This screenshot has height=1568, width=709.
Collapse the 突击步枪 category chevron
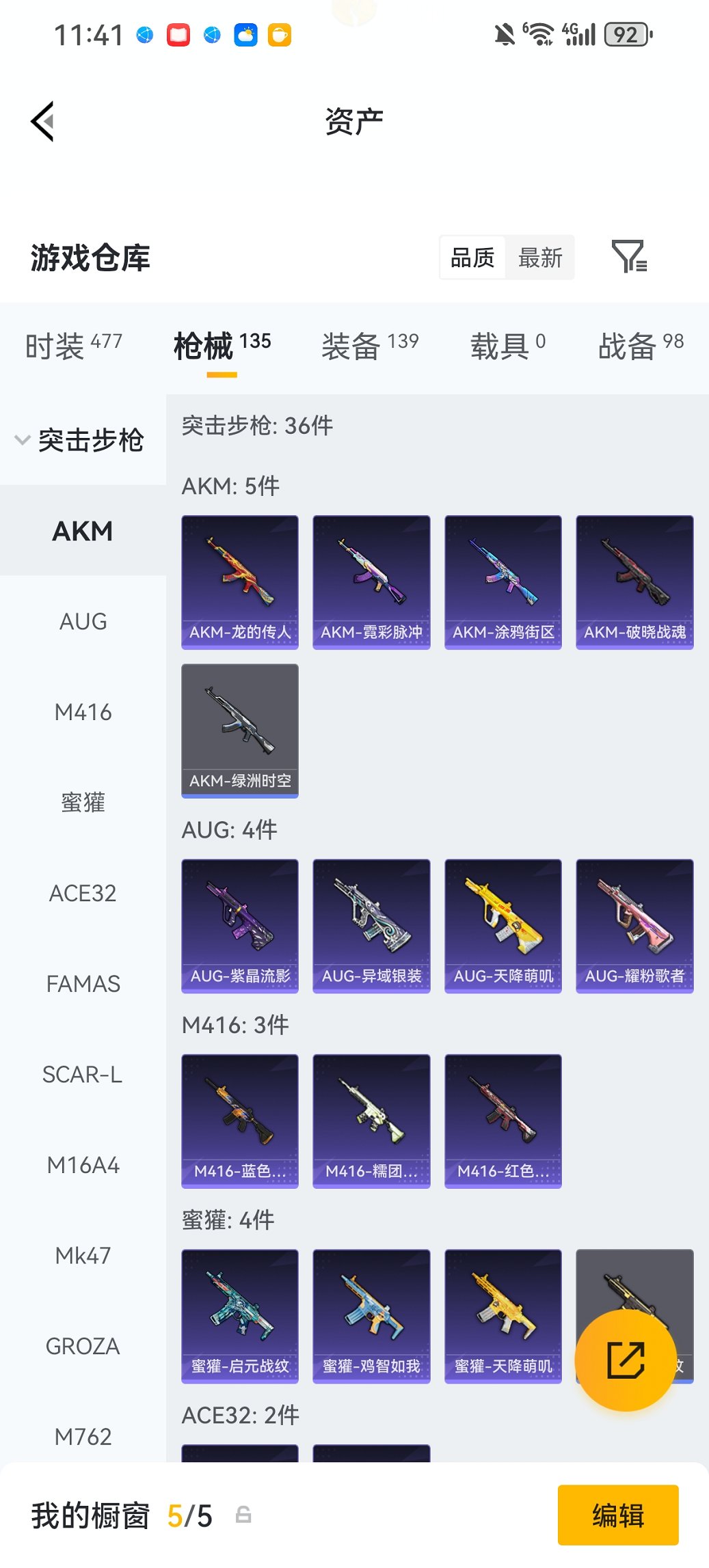(x=23, y=440)
